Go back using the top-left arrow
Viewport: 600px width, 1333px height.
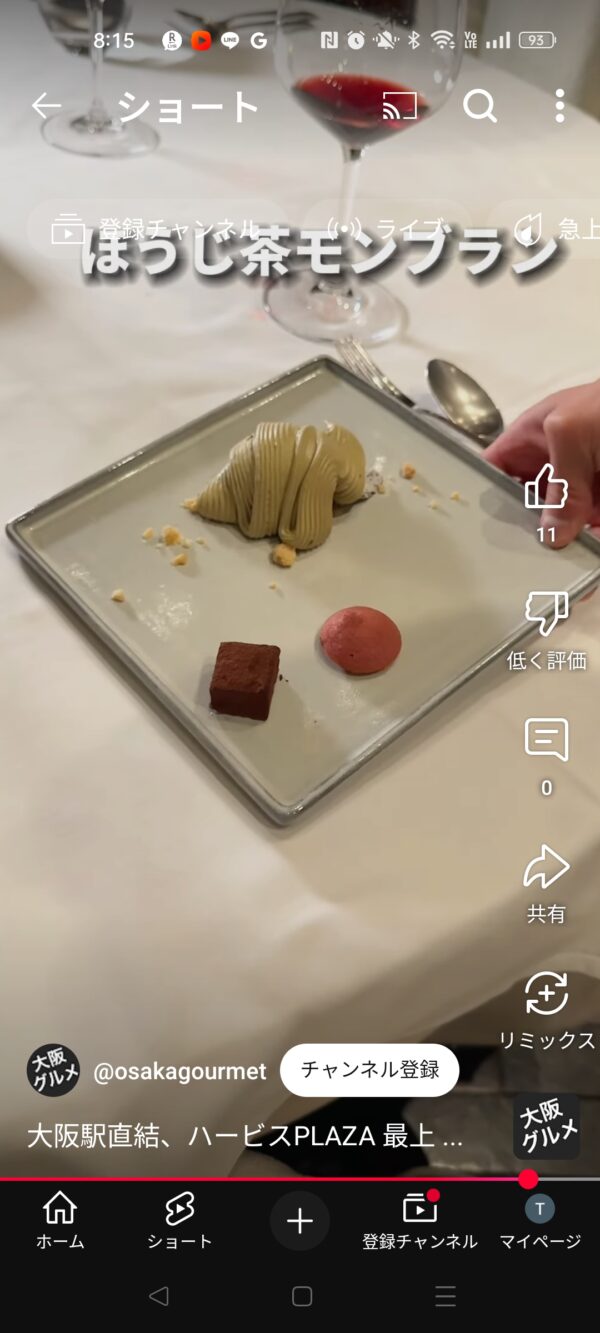[x=46, y=106]
